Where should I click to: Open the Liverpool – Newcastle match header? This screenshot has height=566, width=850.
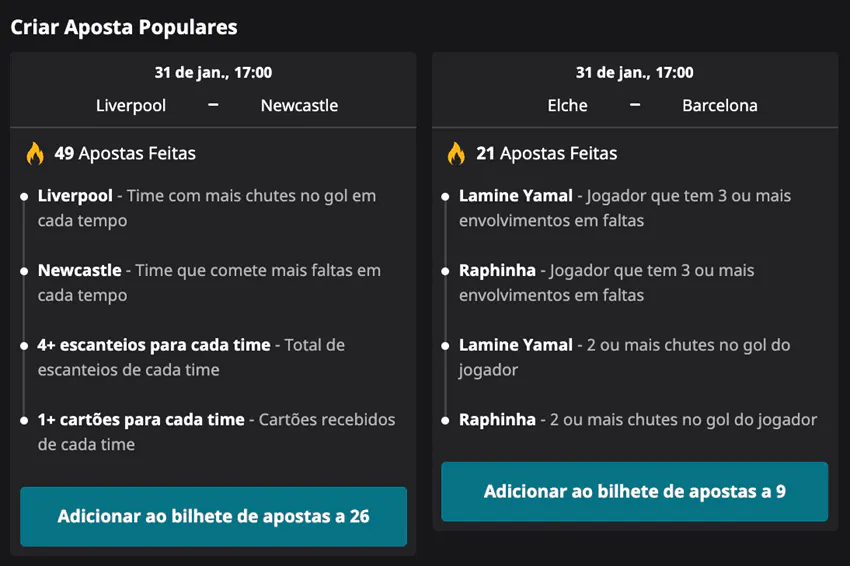[213, 91]
